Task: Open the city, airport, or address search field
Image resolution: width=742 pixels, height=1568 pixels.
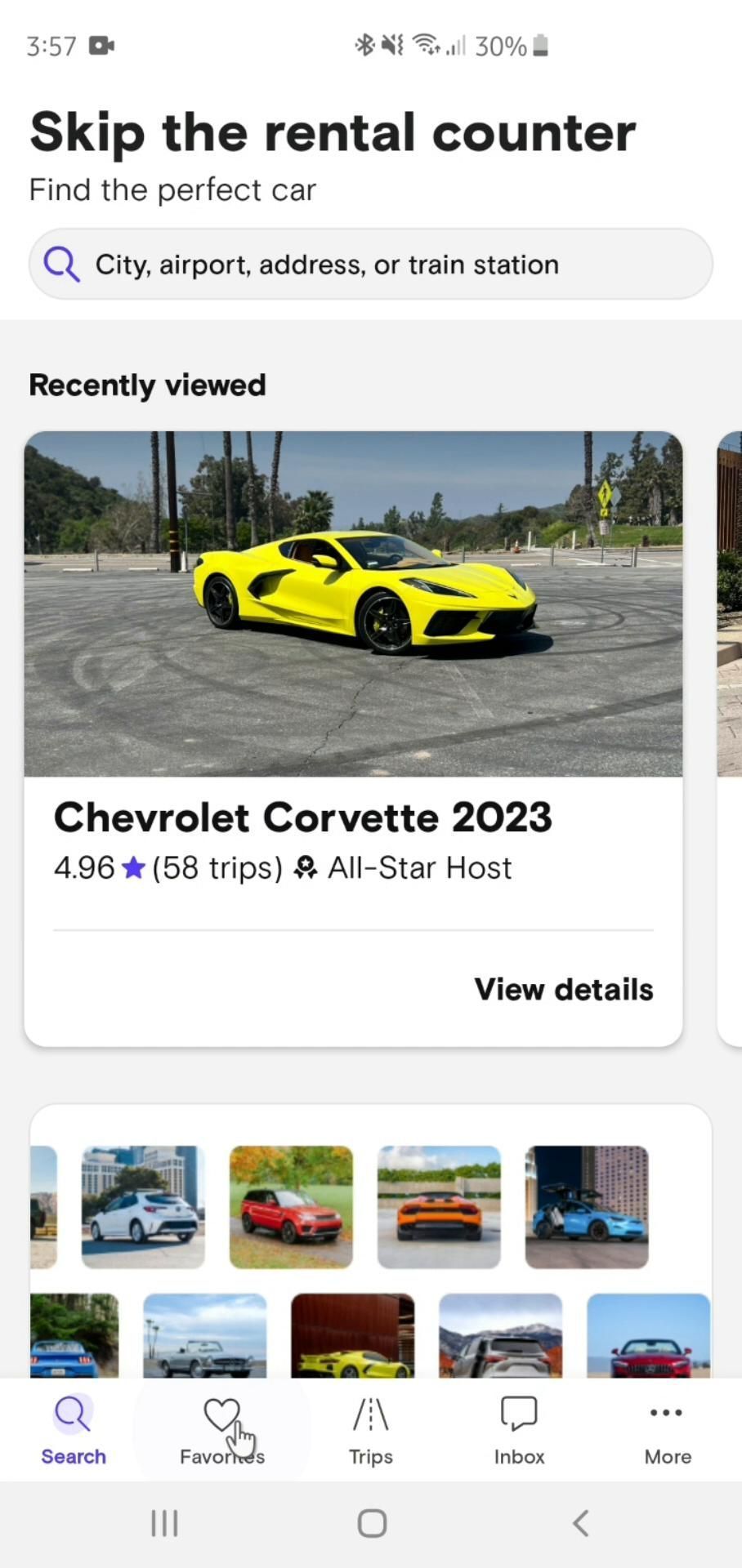Action: click(x=370, y=265)
